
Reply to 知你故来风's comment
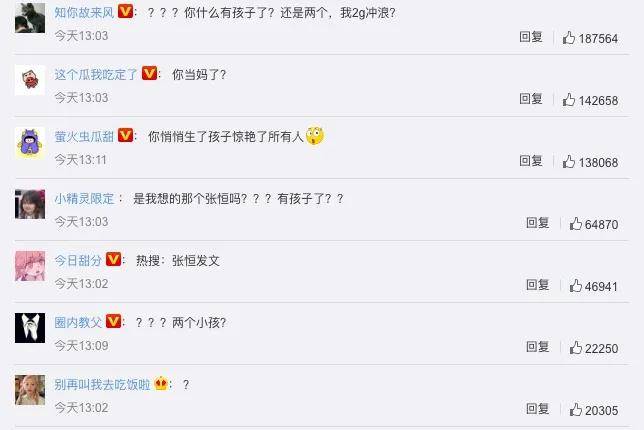[530, 37]
